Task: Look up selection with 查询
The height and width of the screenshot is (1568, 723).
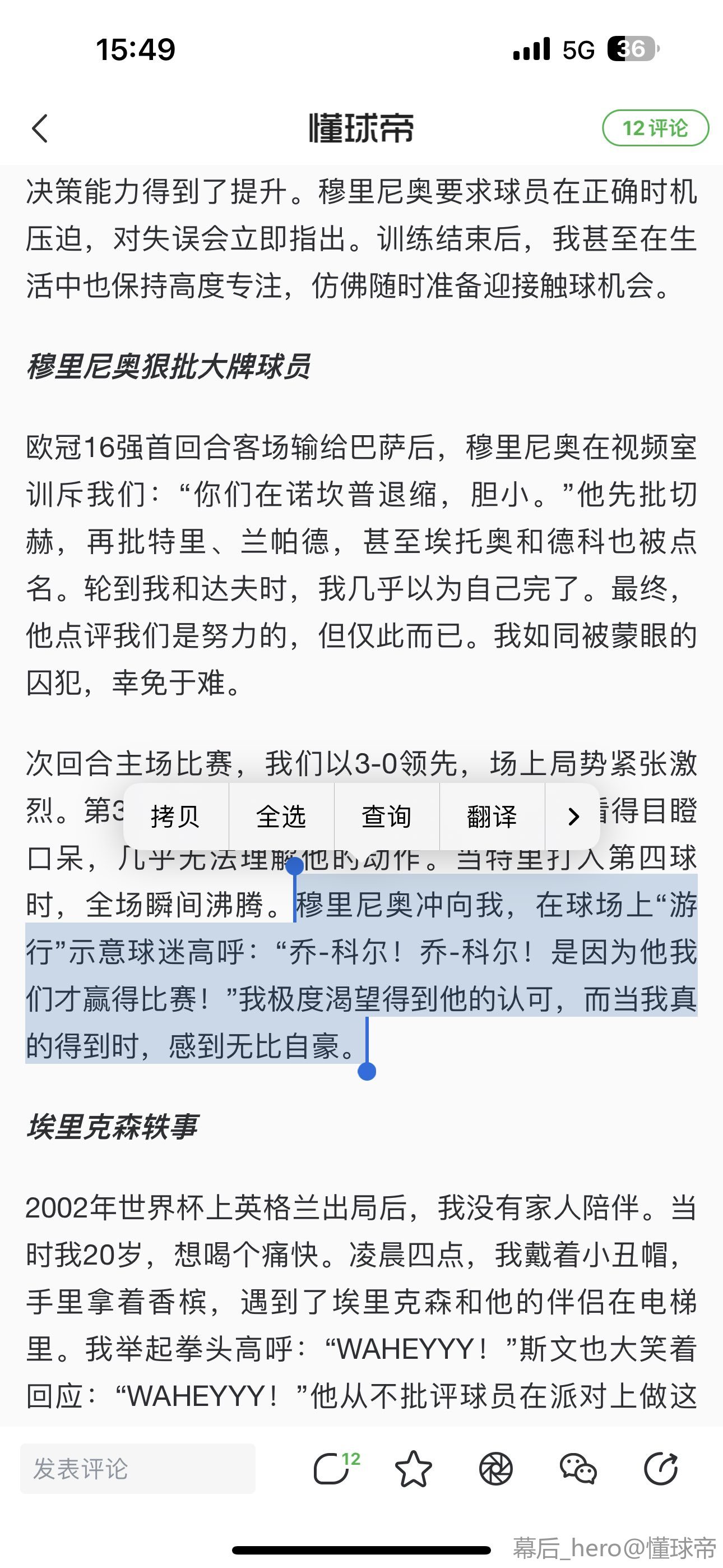Action: click(x=387, y=817)
